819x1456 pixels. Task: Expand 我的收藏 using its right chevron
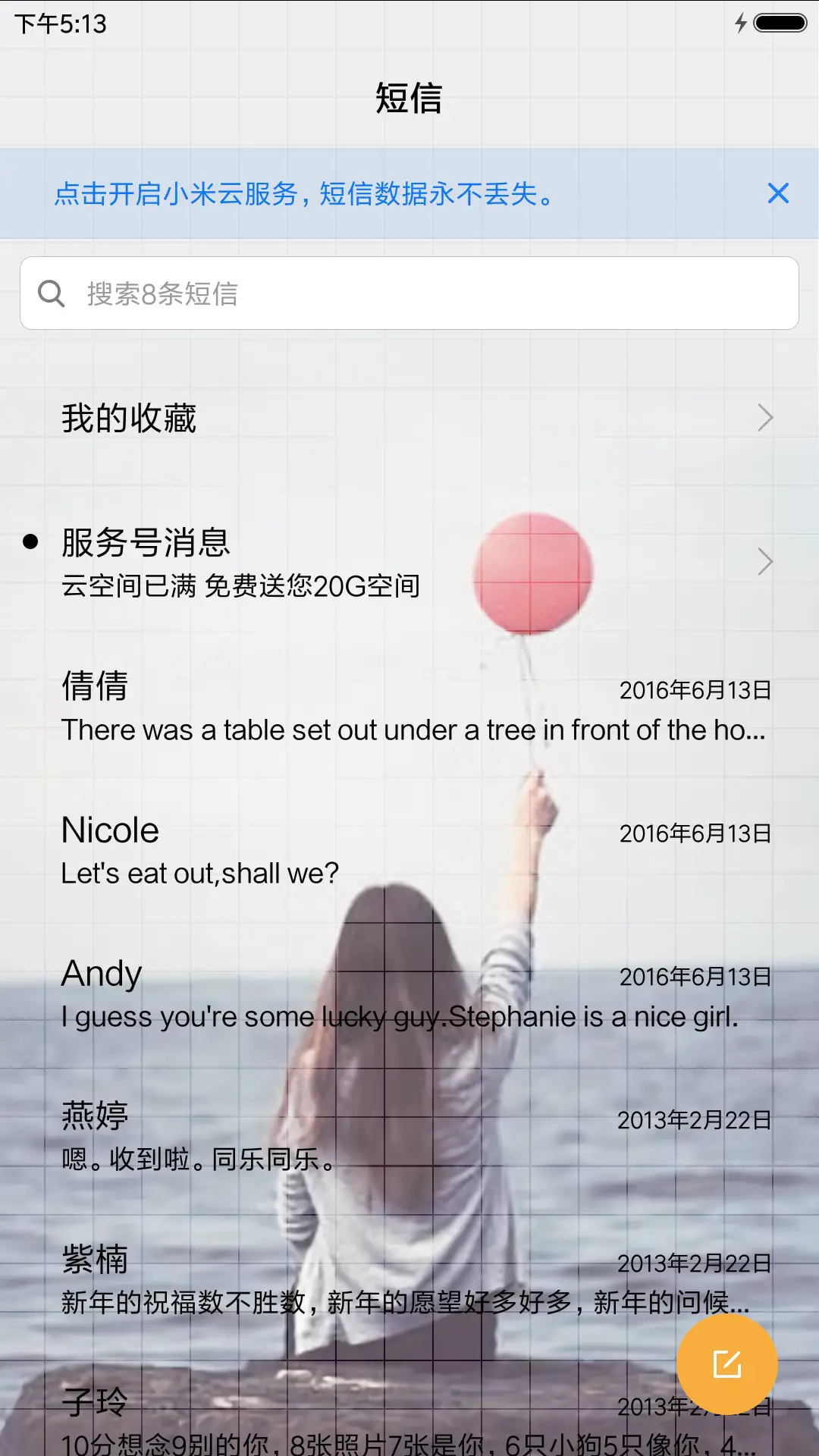764,417
